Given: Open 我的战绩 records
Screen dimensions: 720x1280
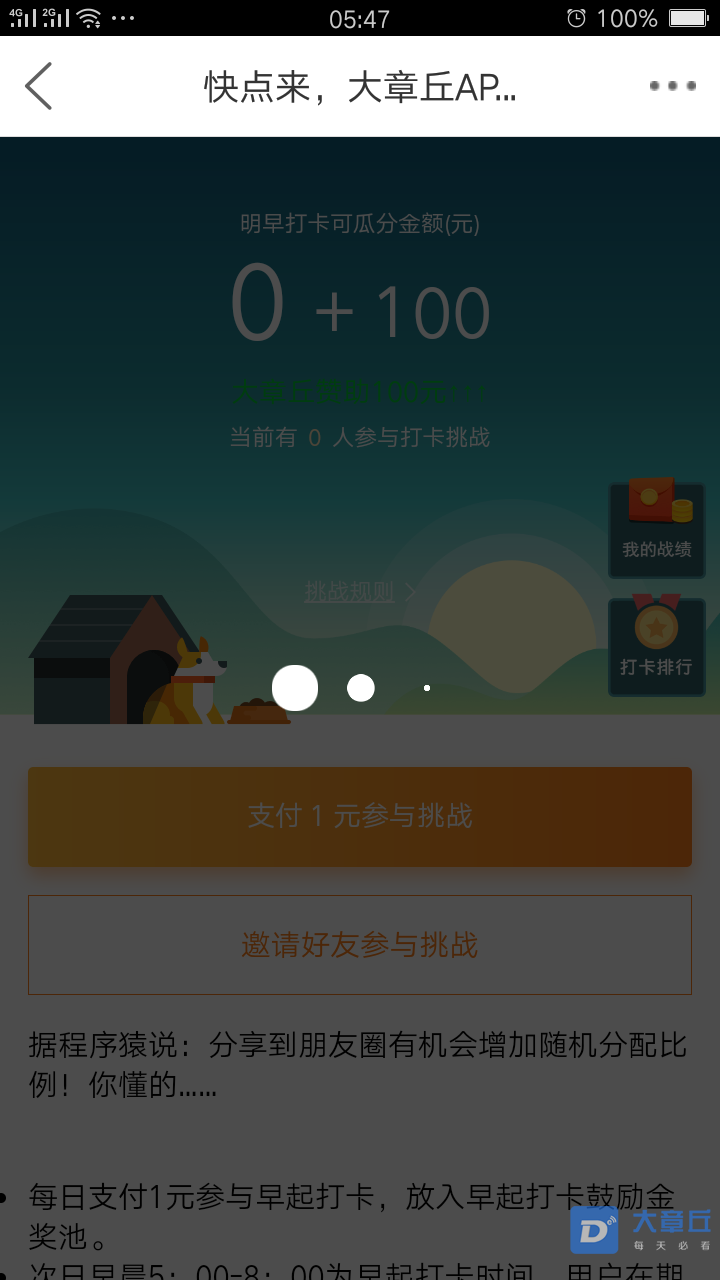Looking at the screenshot, I should (657, 529).
